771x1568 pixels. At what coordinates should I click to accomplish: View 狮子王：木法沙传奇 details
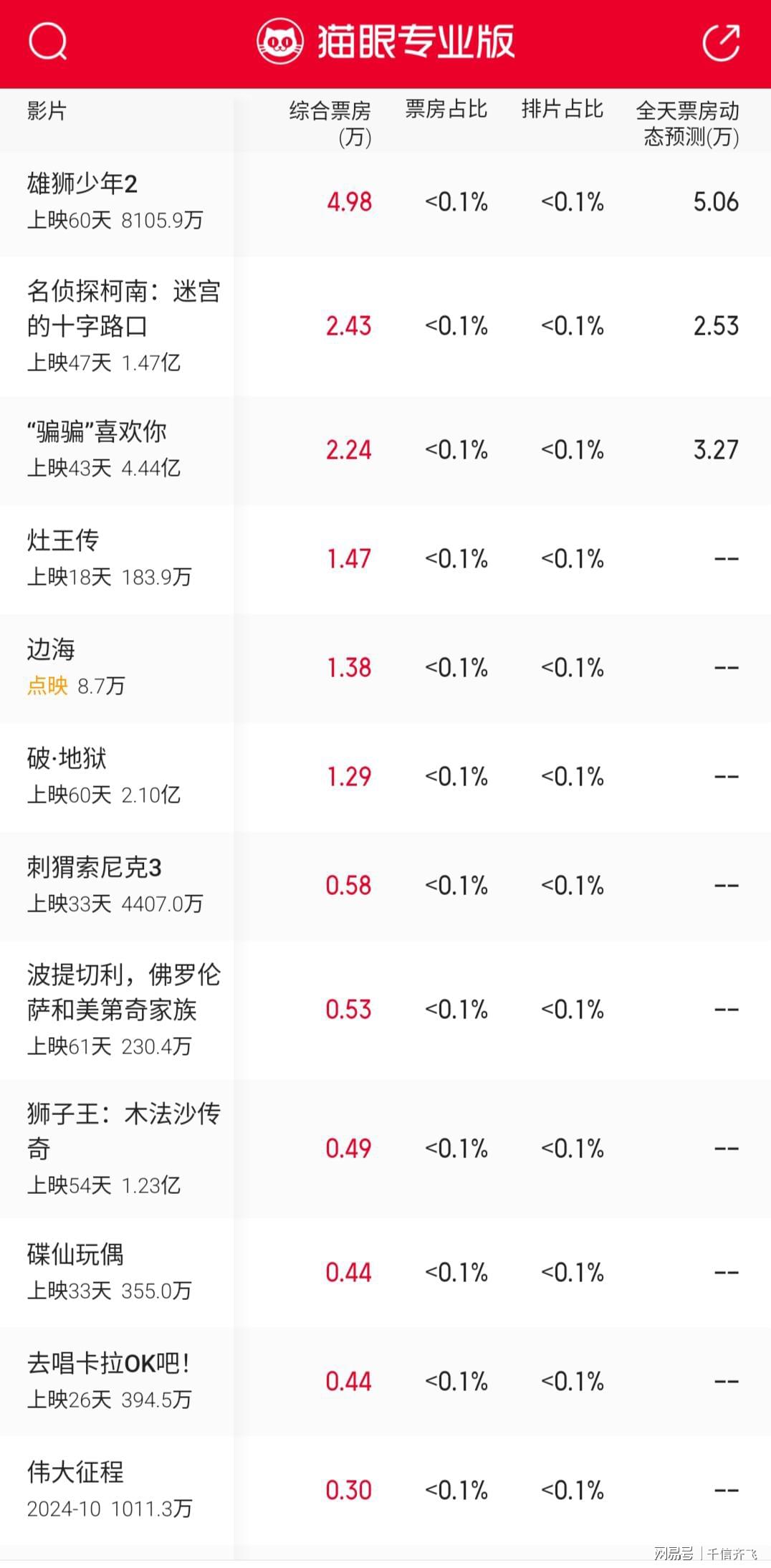point(385,1149)
